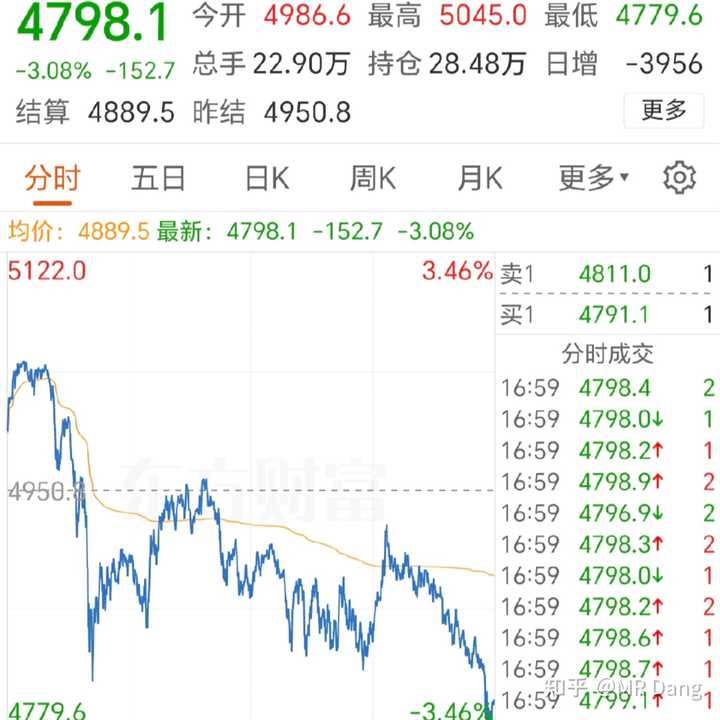Tap the 更多 button beside the settlement data
The image size is (720, 720).
coord(664,110)
